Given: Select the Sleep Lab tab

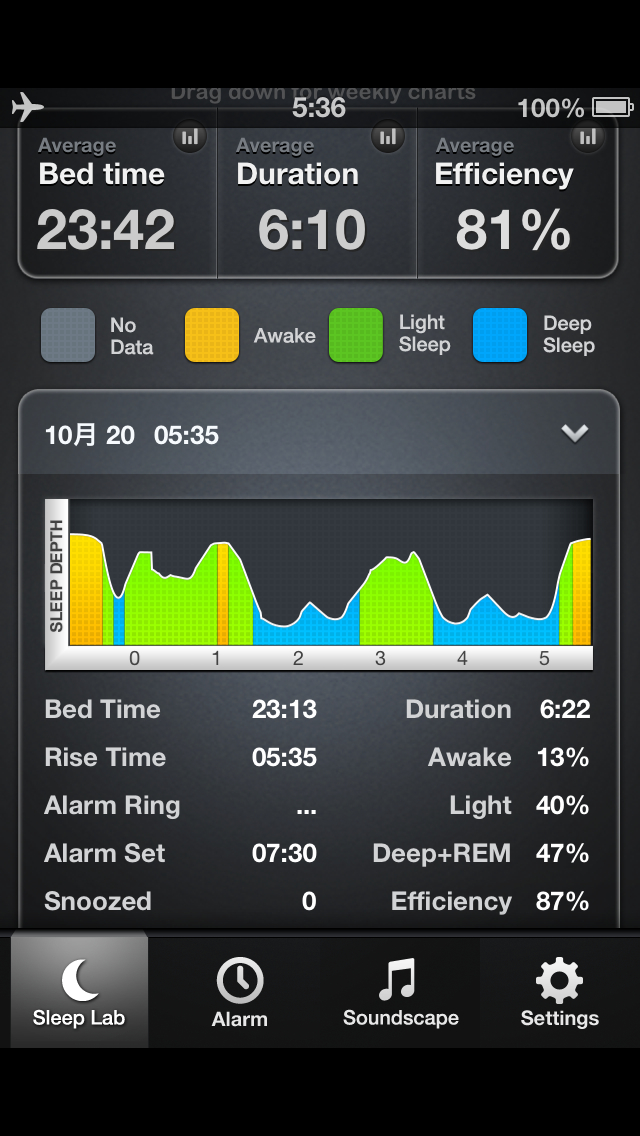Looking at the screenshot, I should coord(79,990).
